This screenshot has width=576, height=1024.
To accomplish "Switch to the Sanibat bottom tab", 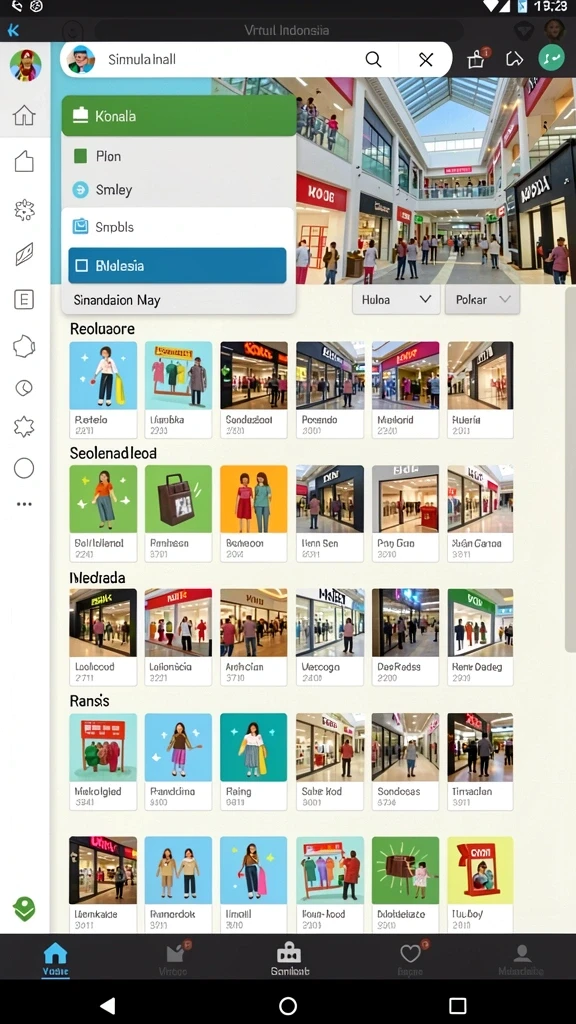I will [289, 959].
